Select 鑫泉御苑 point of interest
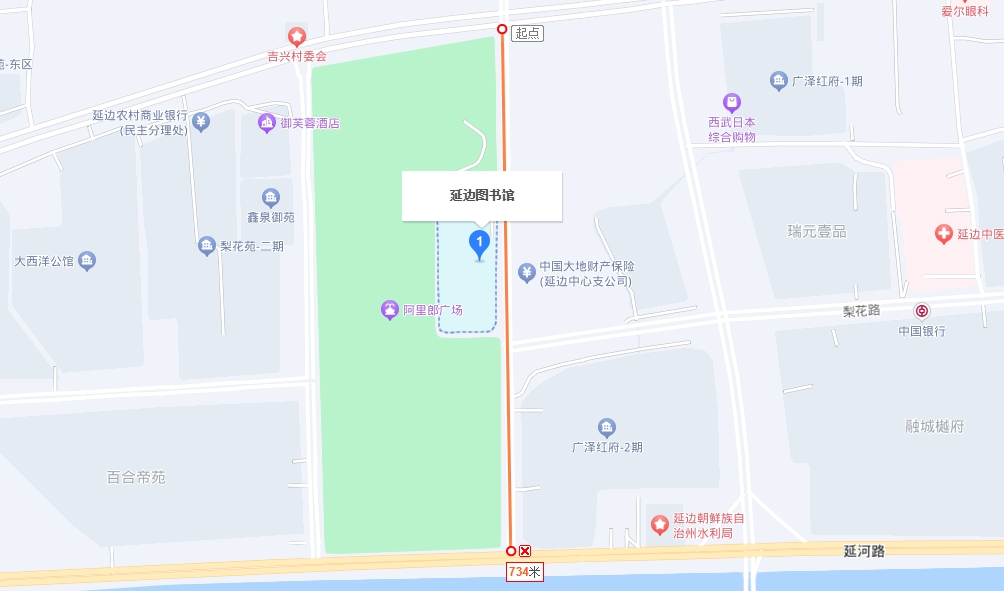The width and height of the screenshot is (1004, 591). 271,197
